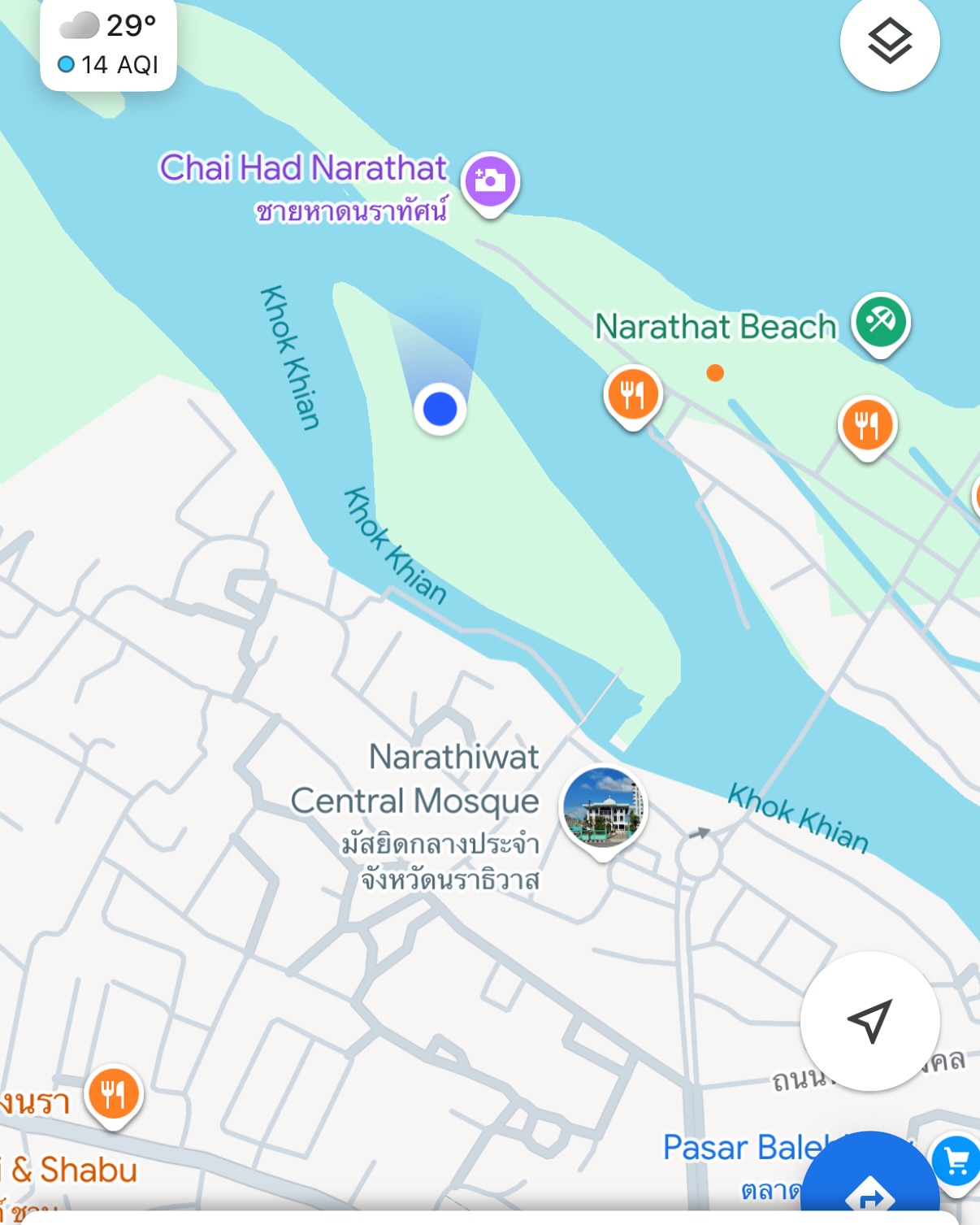The image size is (980, 1225).
Task: Tap the blue current-location dot
Action: tap(440, 408)
